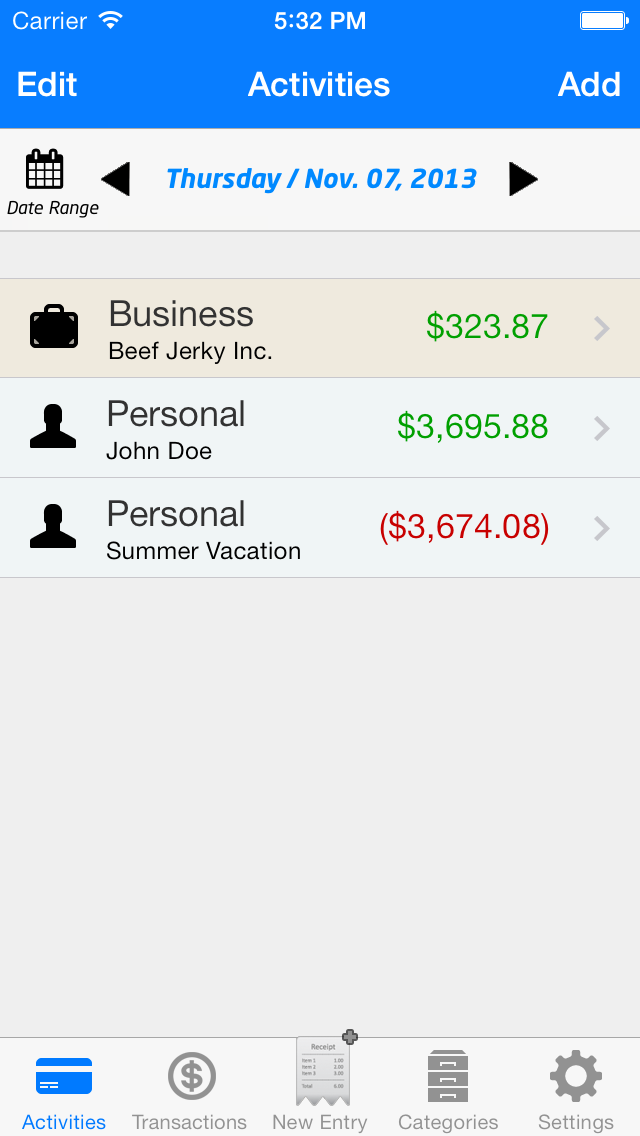Tap the Edit button
Screen dimensions: 640x1136
47,85
